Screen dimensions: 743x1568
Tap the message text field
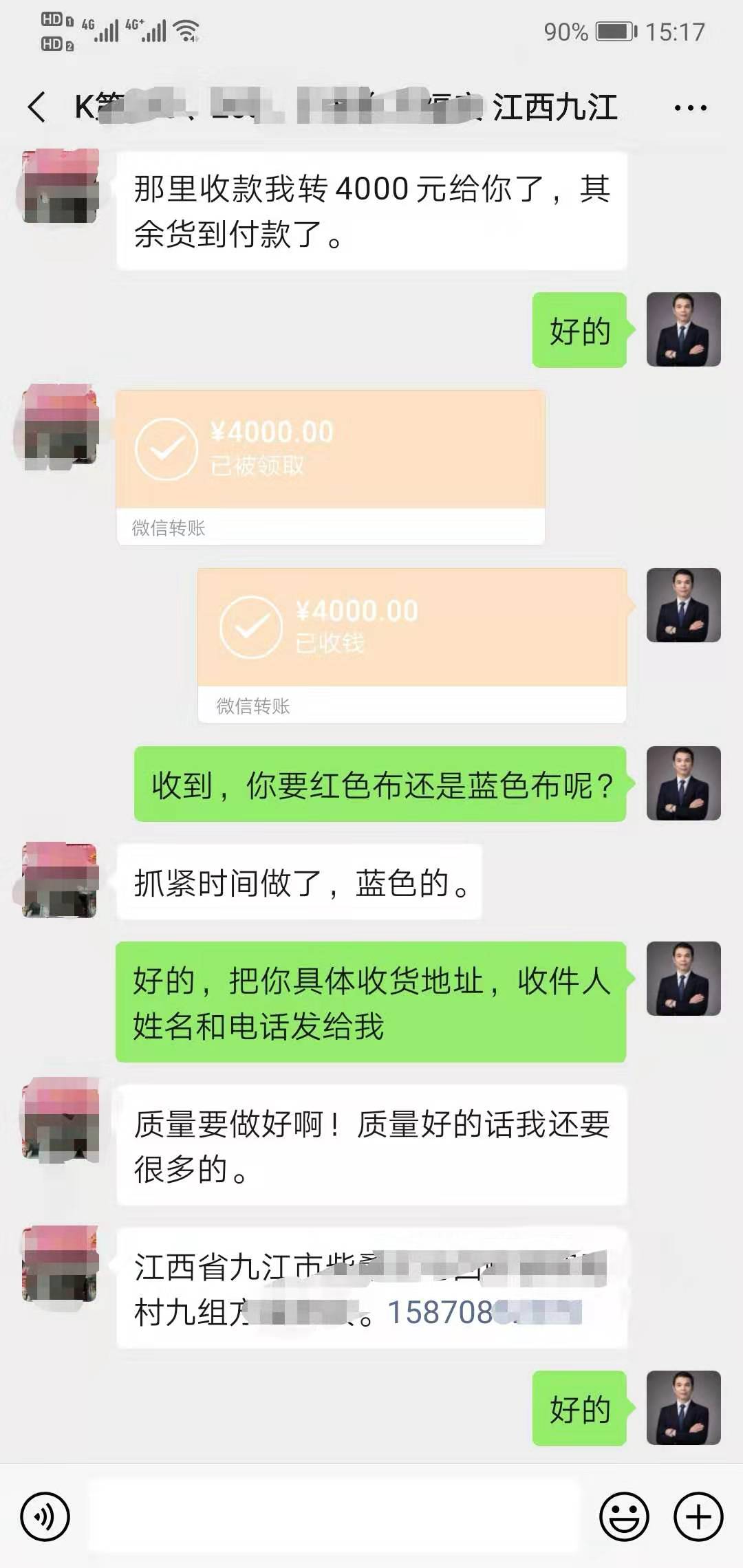(334, 1516)
